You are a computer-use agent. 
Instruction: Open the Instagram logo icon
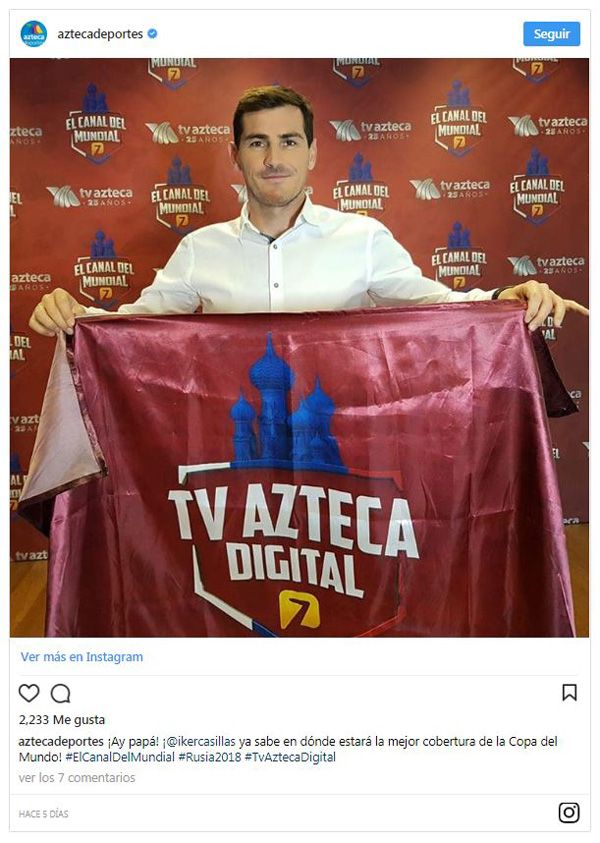(x=569, y=812)
